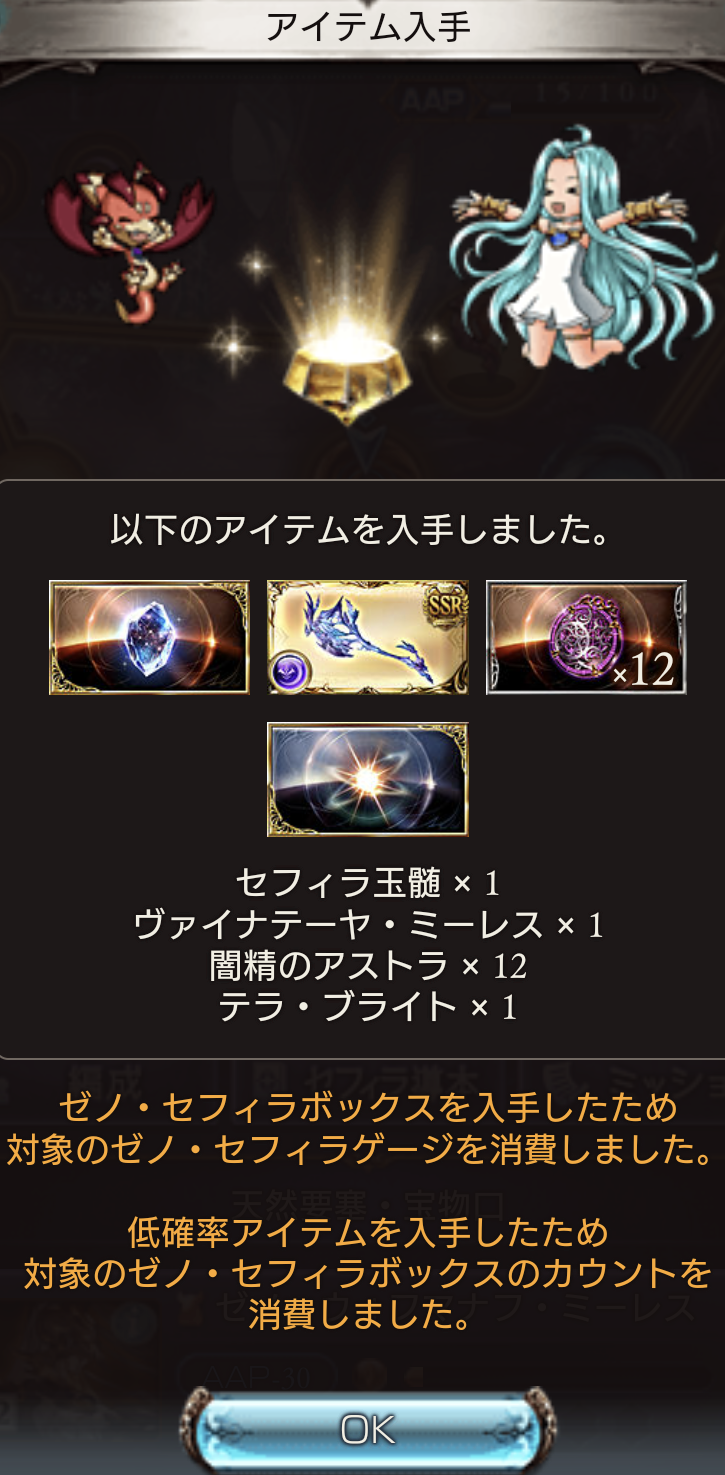Open the セフィラ玉髄 item thumbnail
Screen dimensions: 725x1475
pos(149,637)
